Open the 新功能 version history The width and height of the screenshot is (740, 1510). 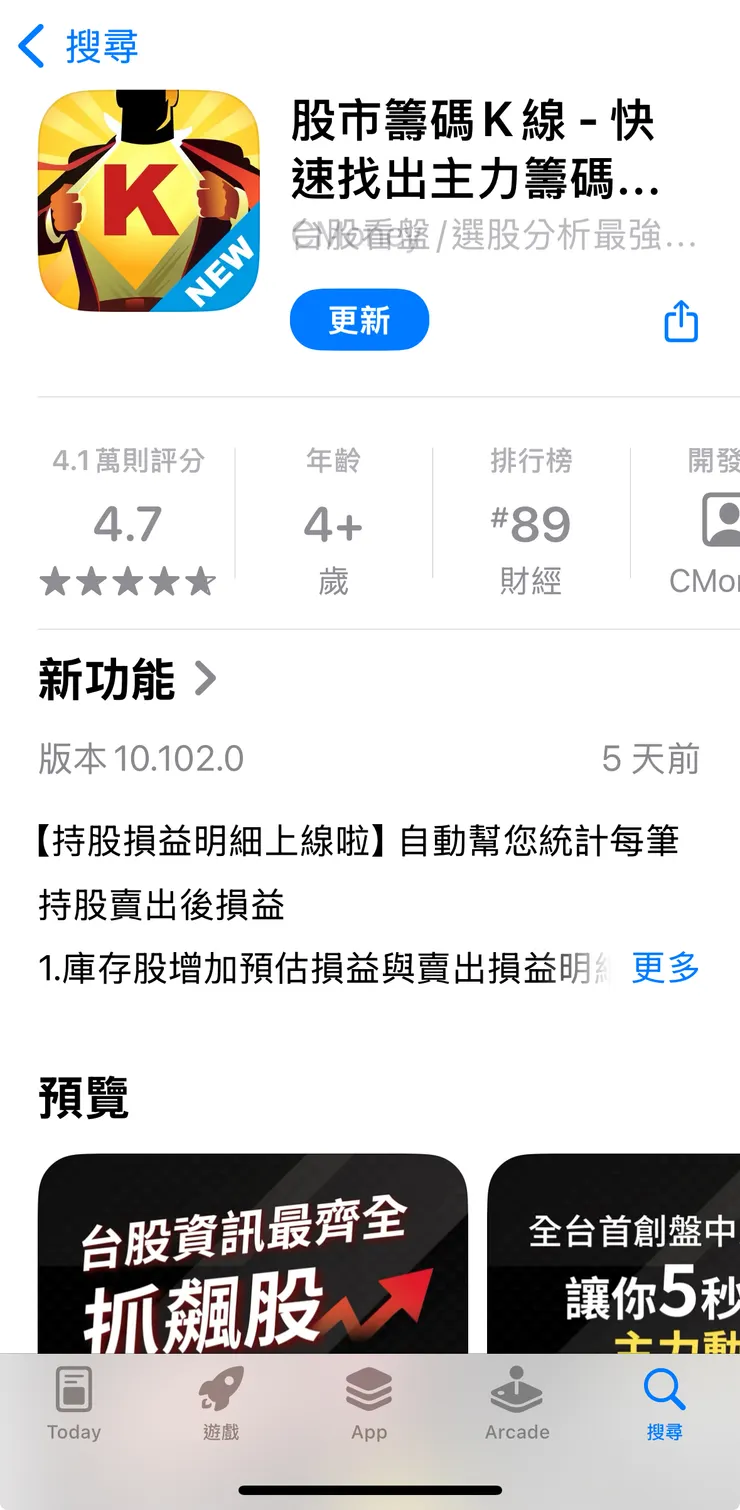[x=127, y=680]
